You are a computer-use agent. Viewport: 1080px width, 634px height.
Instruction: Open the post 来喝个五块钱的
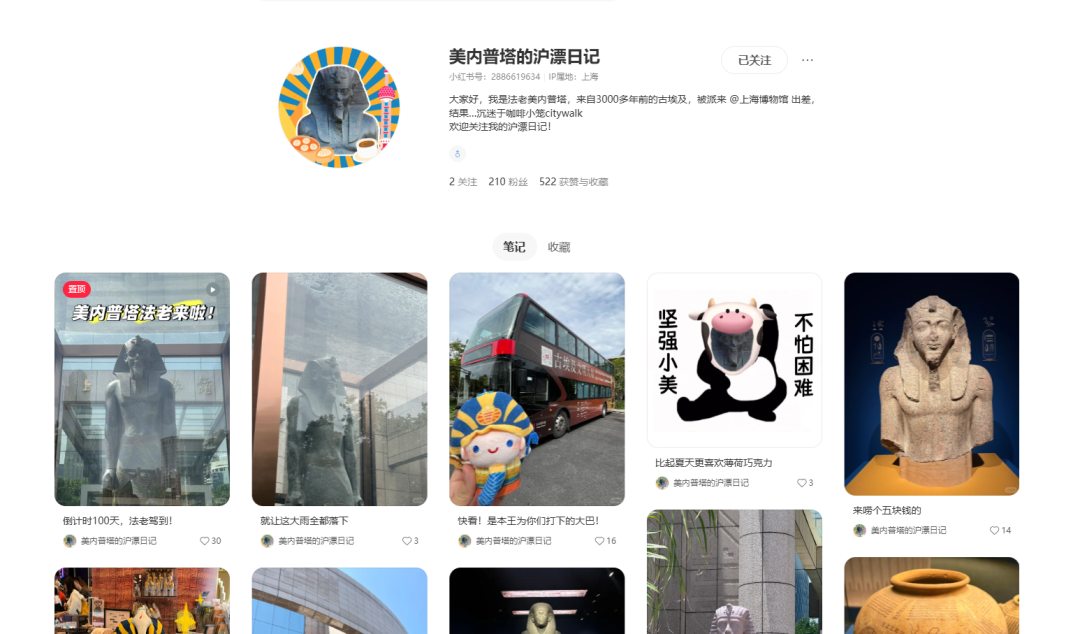coord(931,384)
